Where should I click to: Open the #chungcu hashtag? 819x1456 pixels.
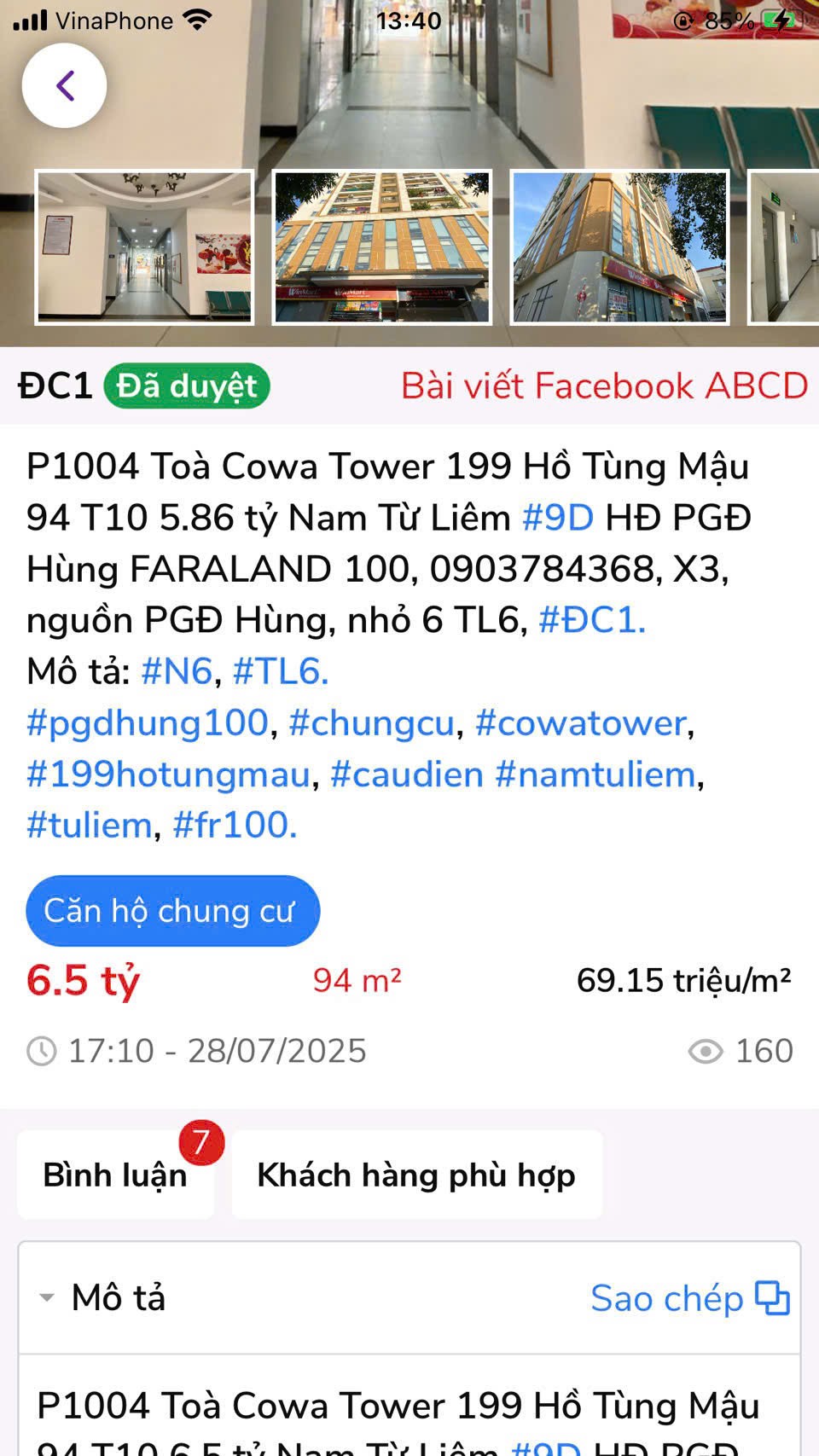(x=371, y=723)
